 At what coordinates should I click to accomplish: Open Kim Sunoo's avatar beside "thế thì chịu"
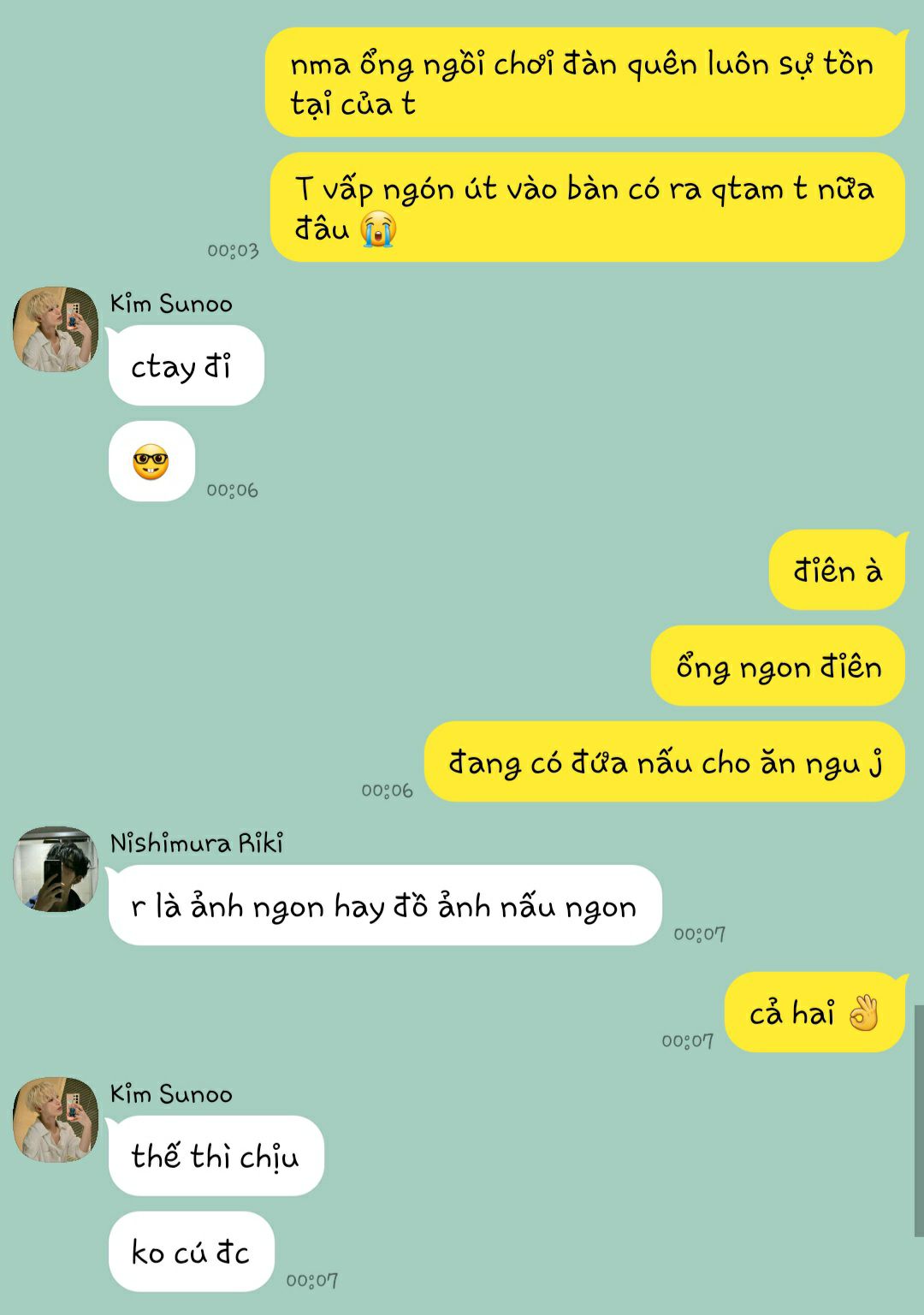click(56, 1120)
